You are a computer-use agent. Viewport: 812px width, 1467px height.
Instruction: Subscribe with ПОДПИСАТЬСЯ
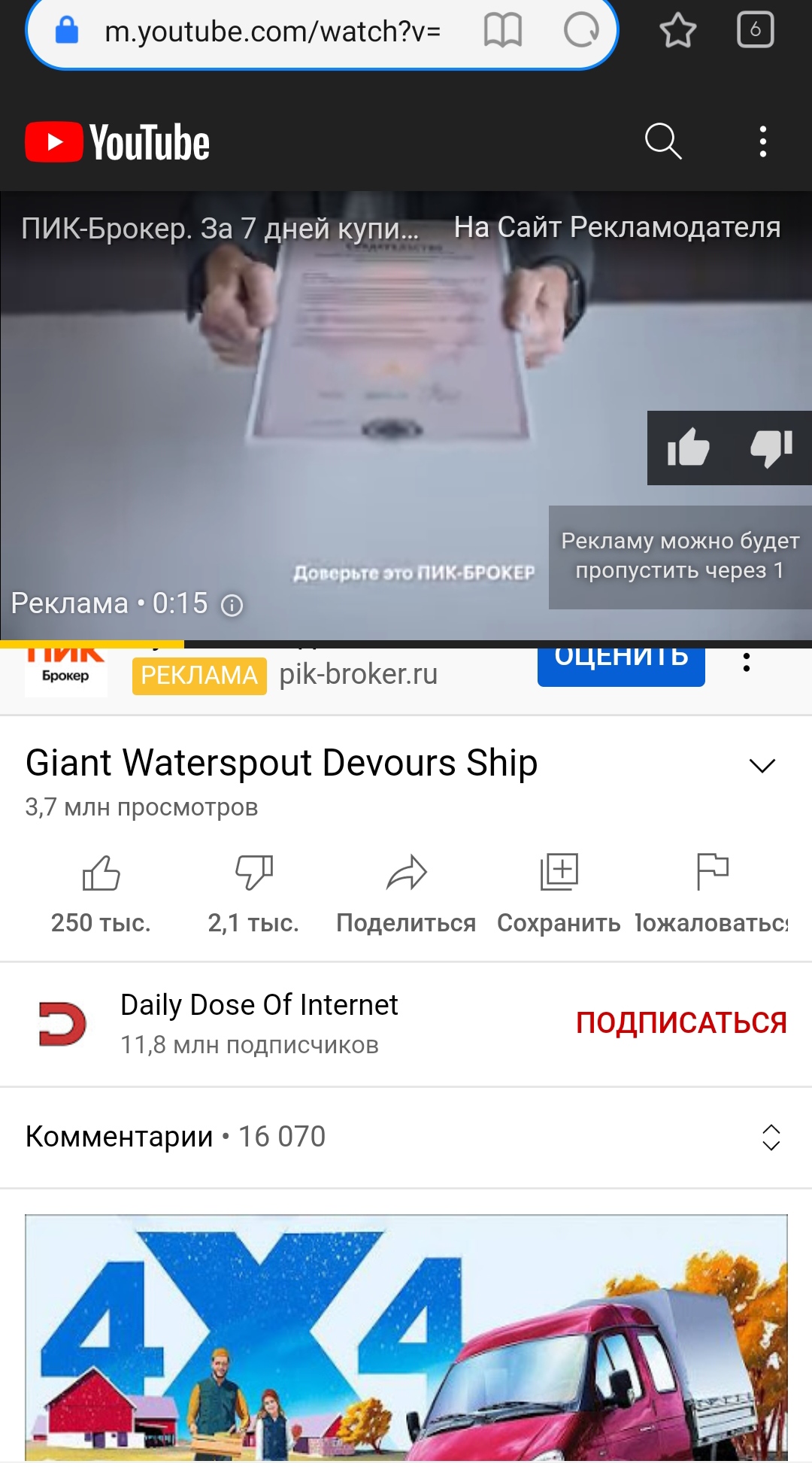click(x=681, y=1022)
